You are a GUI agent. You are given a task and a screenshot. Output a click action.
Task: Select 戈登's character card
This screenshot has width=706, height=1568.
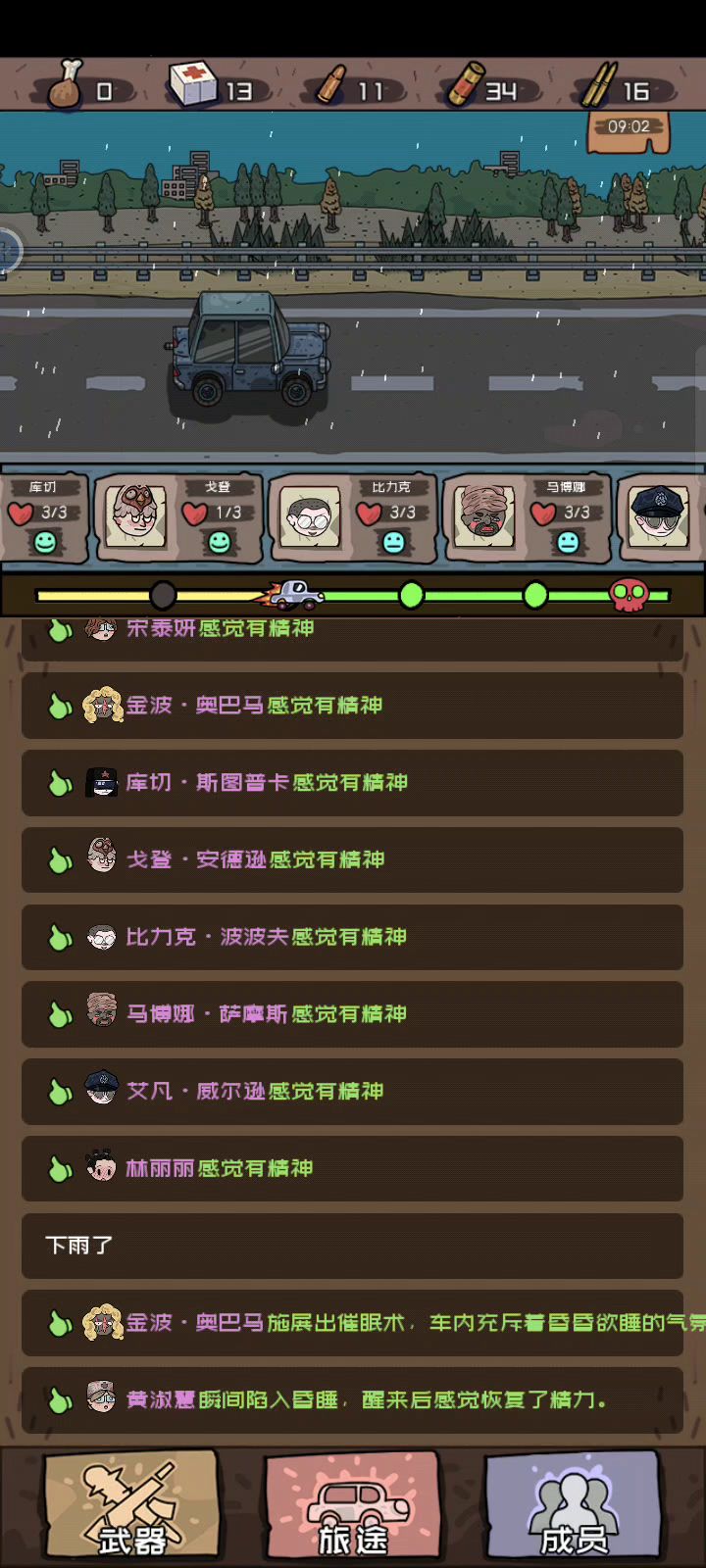178,517
